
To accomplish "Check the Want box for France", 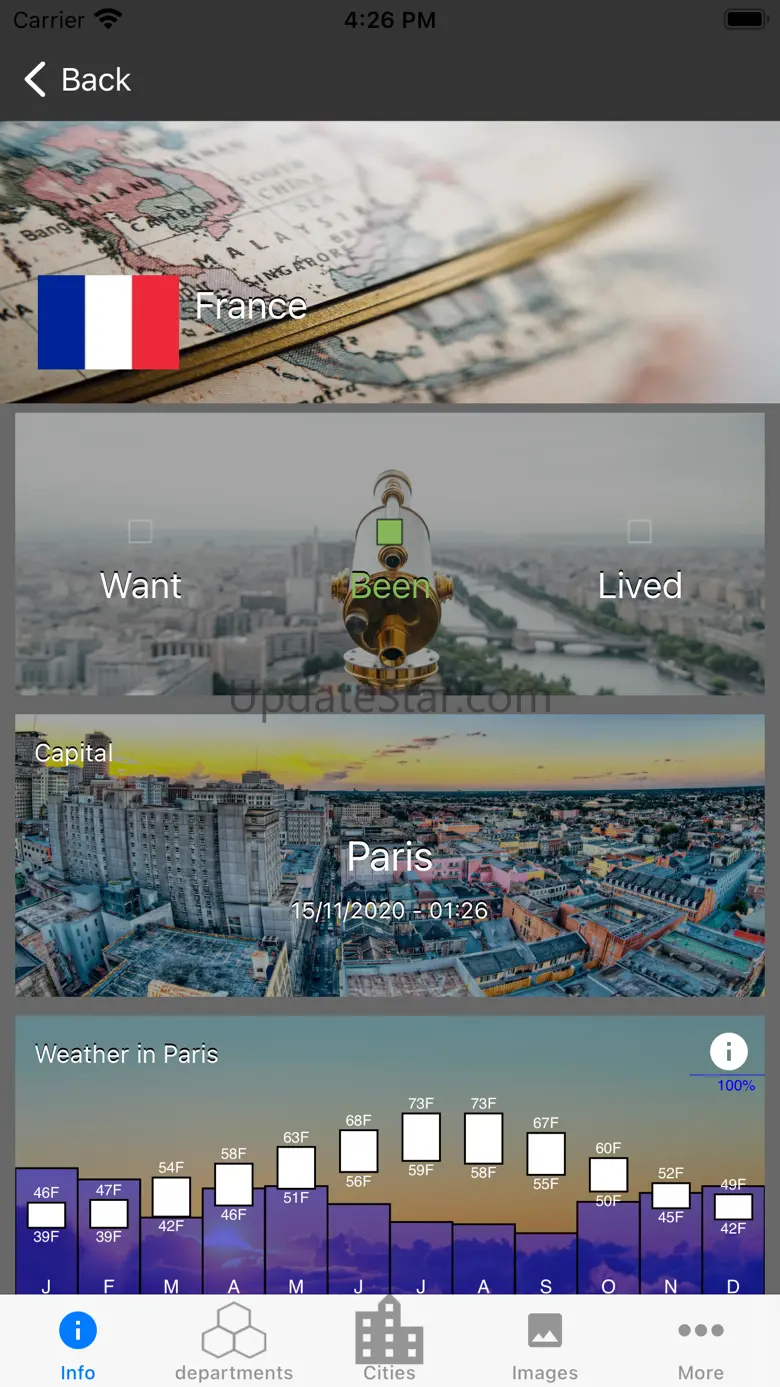I will (140, 531).
